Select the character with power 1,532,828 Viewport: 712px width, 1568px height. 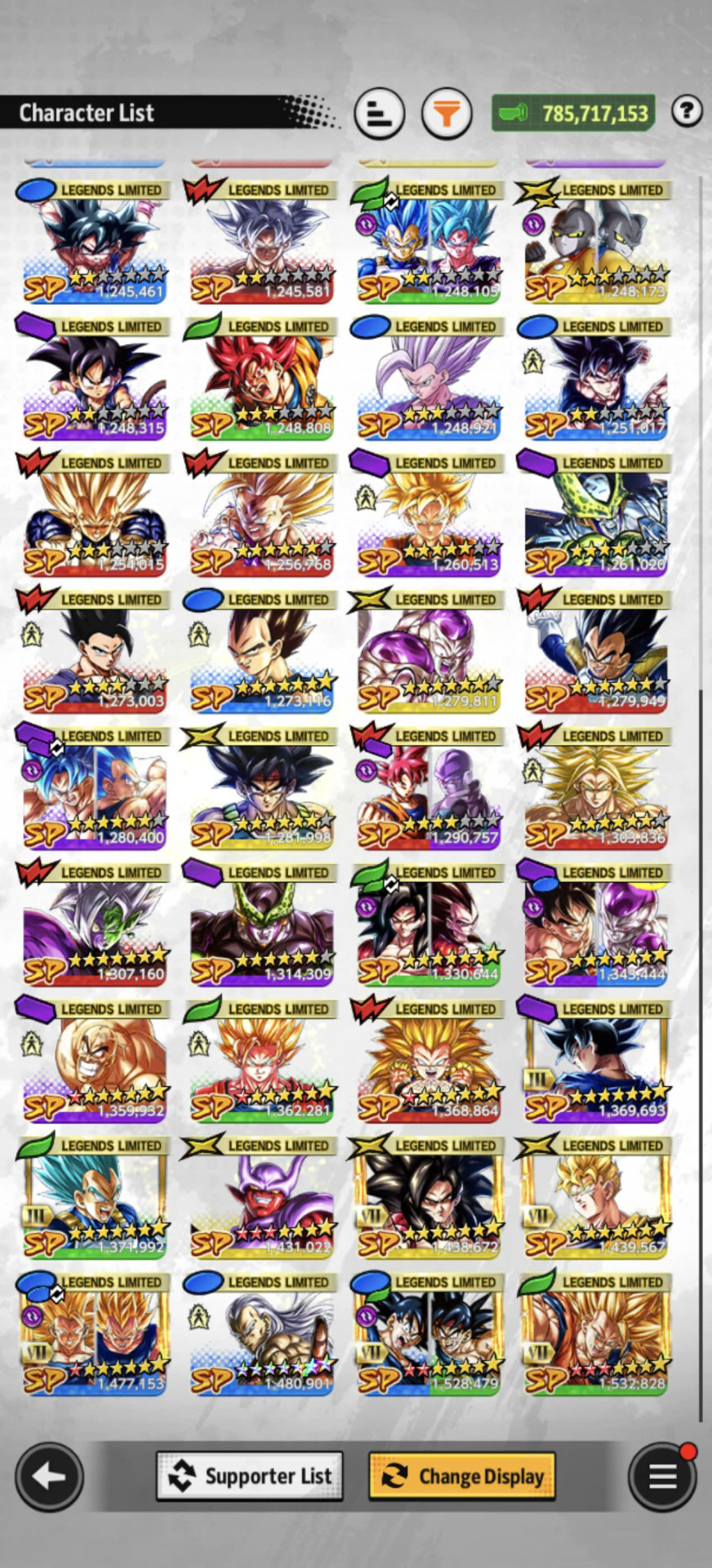click(x=595, y=1333)
